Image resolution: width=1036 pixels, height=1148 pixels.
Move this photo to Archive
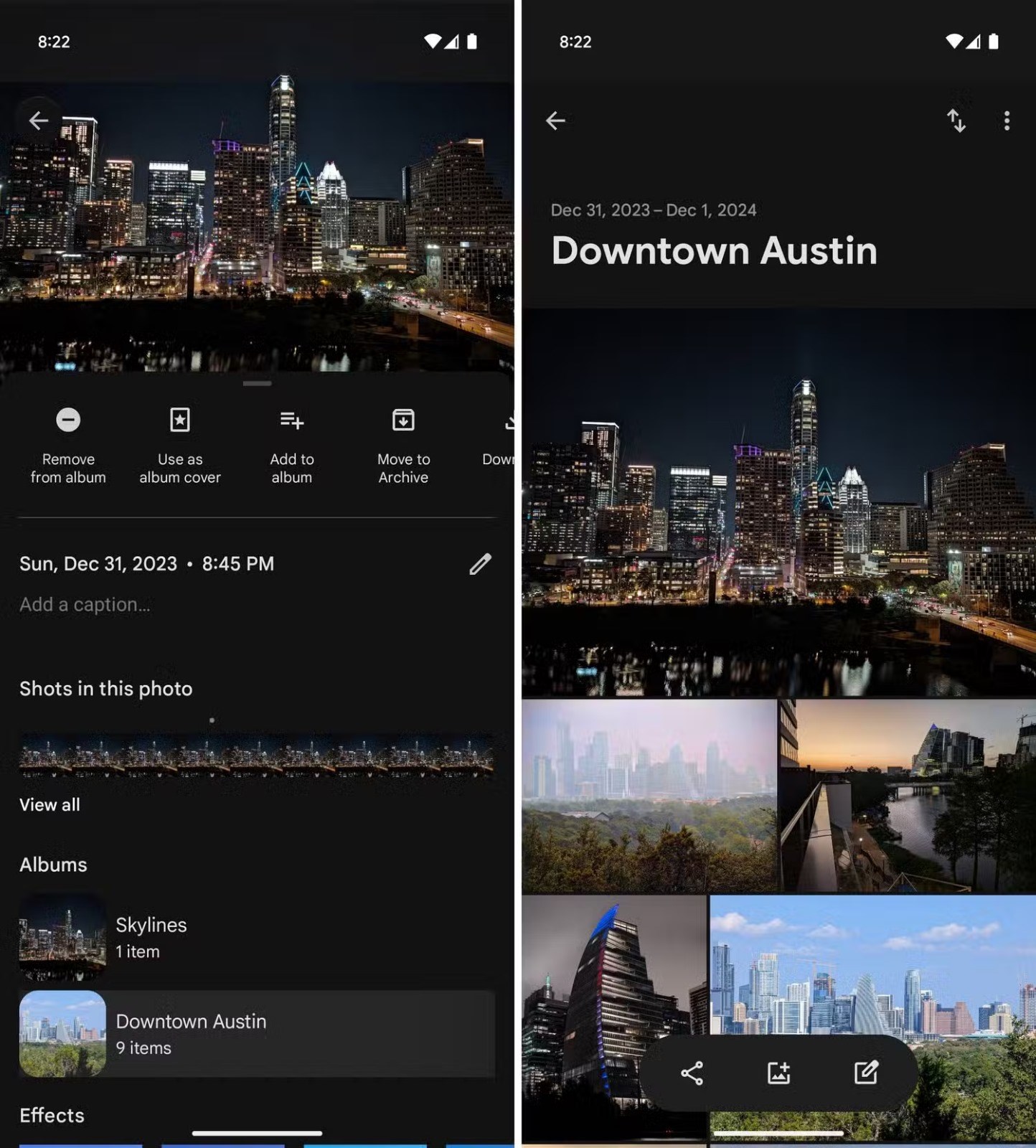(403, 445)
